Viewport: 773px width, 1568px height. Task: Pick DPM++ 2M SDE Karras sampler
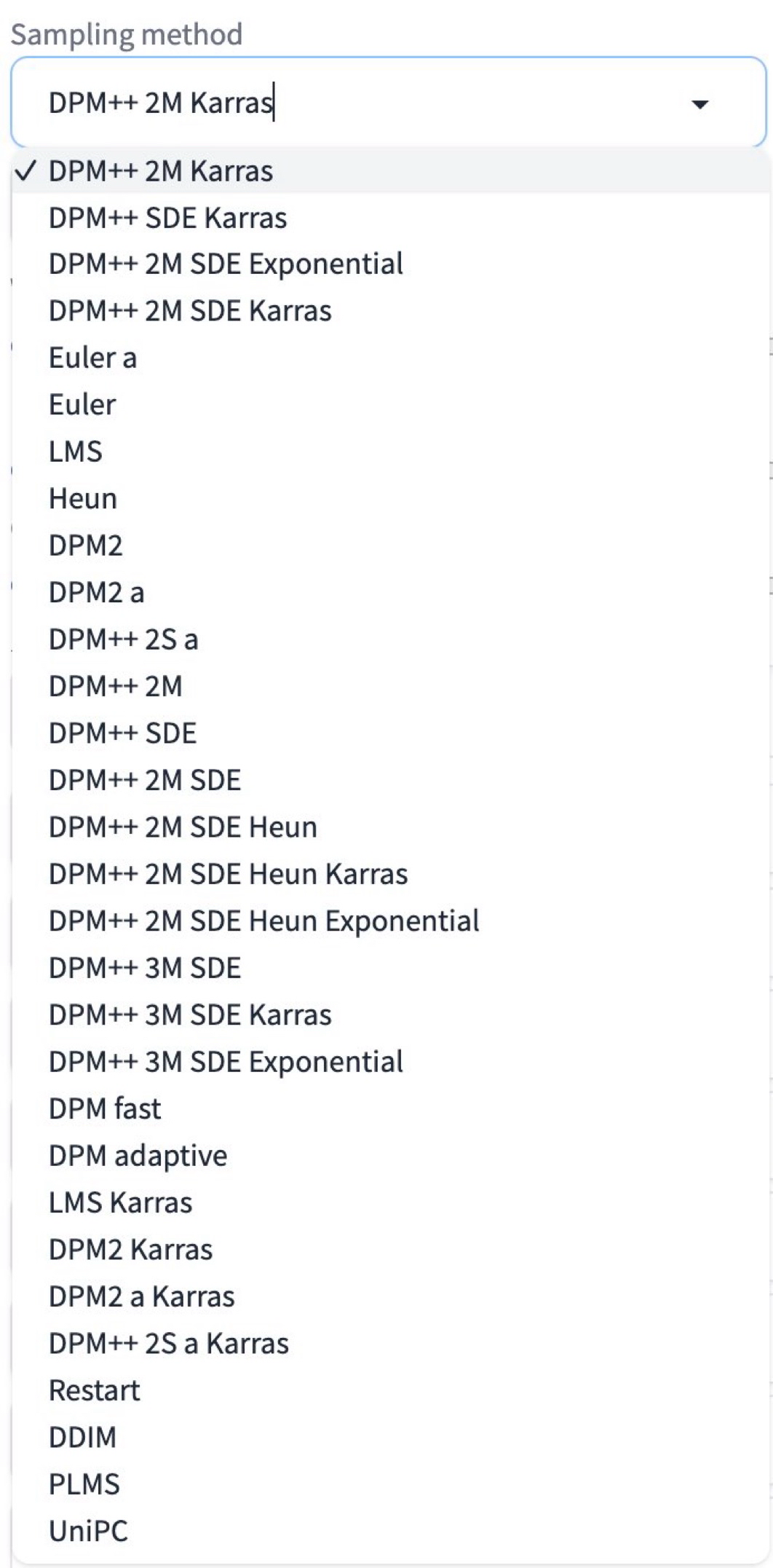coord(190,311)
